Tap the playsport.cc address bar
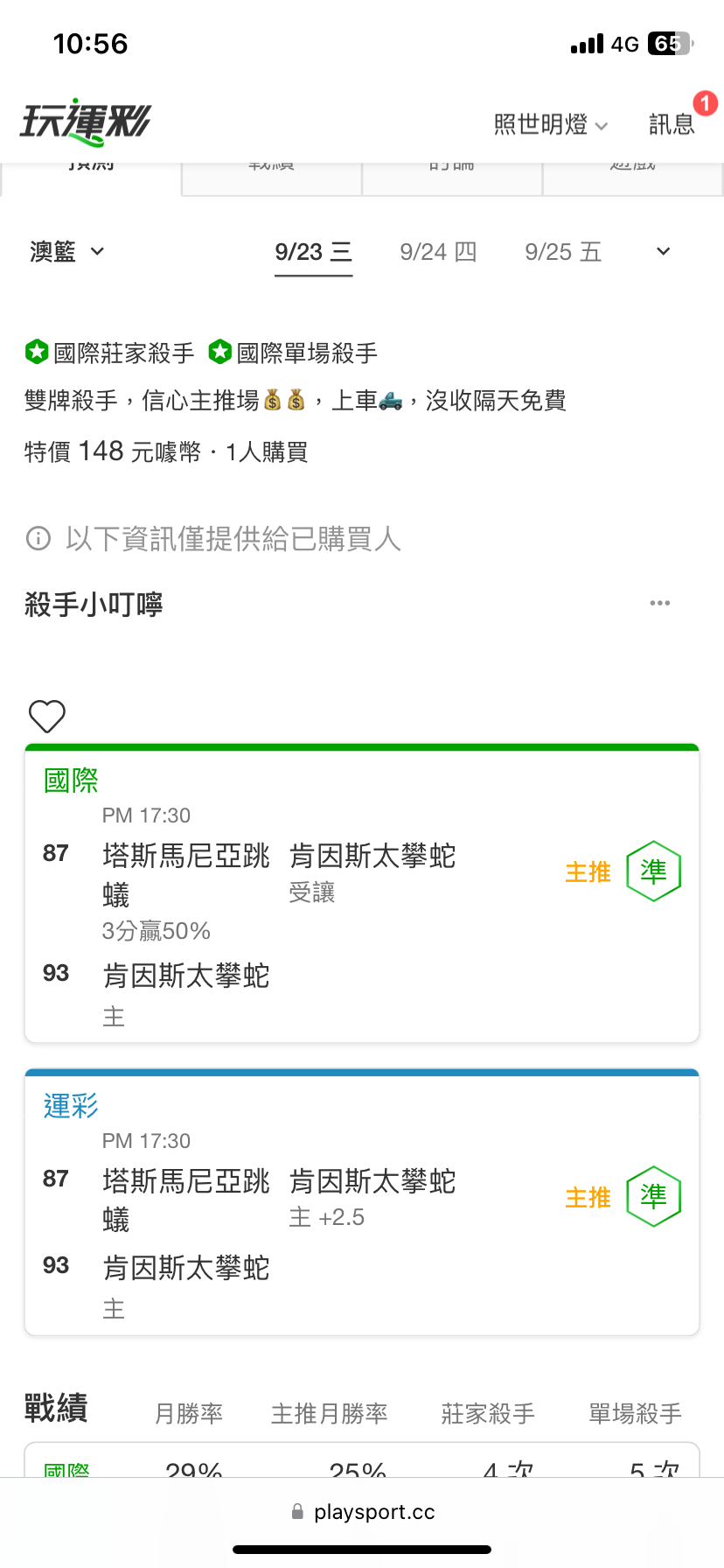The height and width of the screenshot is (1568, 724). click(x=362, y=1512)
